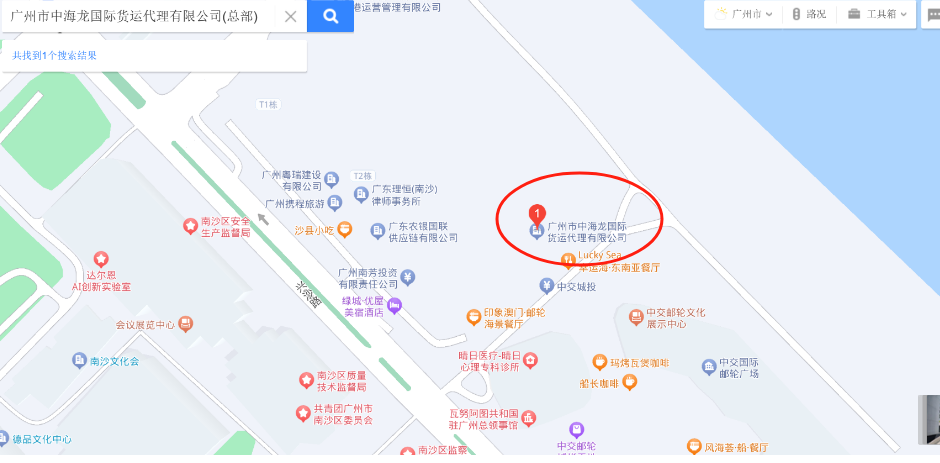Screen dimensions: 940x463
Task: Open the 会议展览中心 map label
Action: pos(185,324)
